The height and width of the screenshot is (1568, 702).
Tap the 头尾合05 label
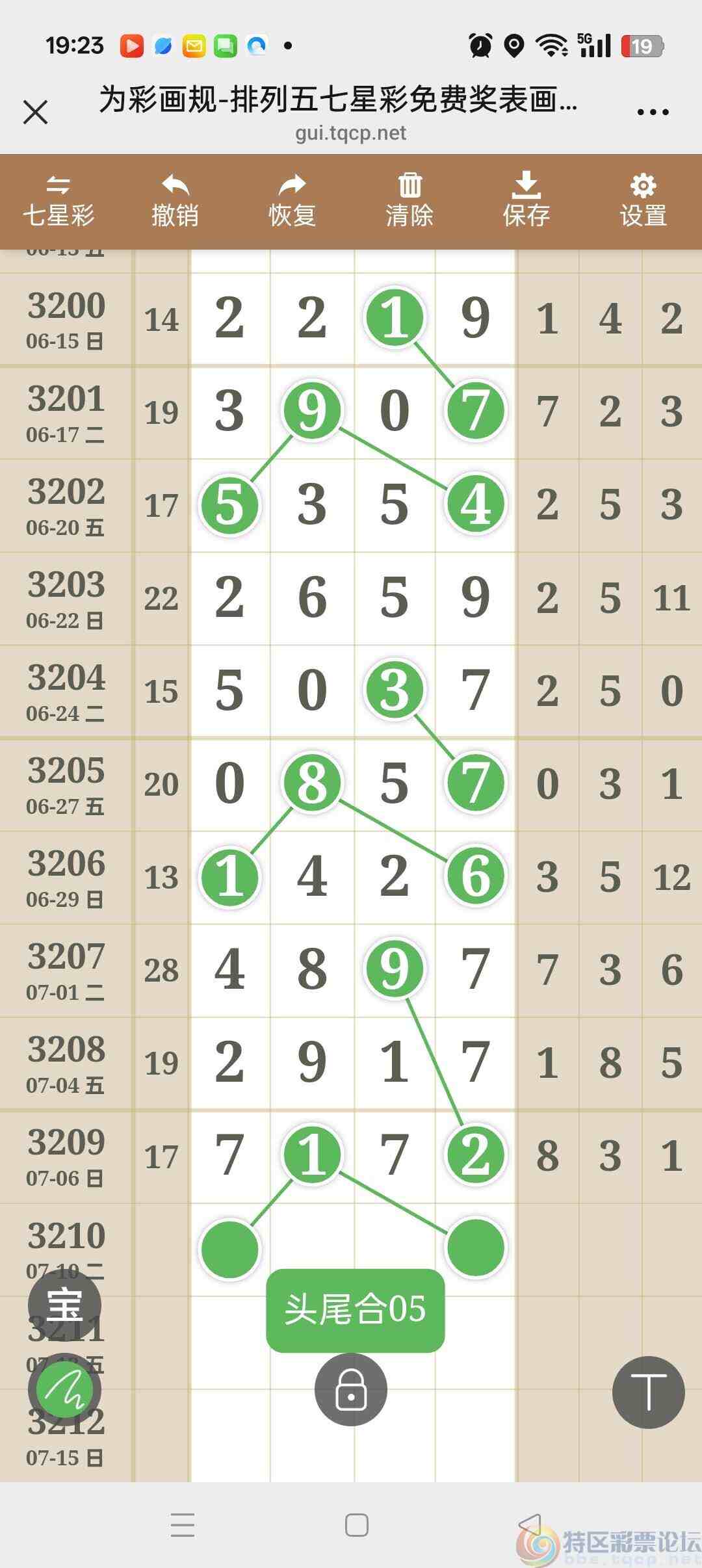coord(355,1310)
